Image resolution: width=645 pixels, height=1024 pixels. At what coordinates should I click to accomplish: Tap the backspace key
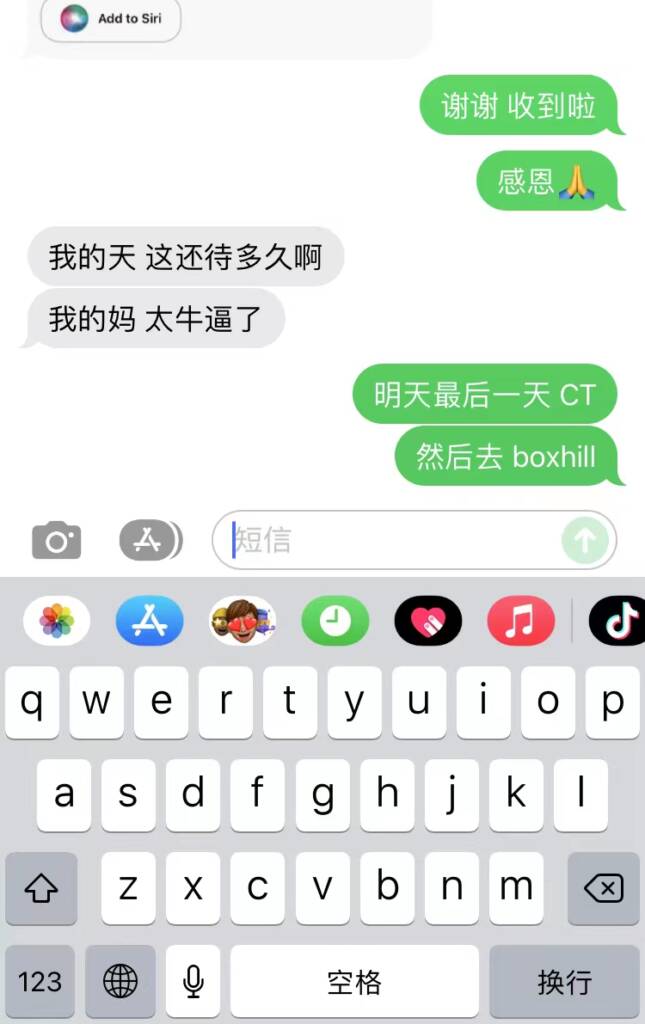click(603, 888)
